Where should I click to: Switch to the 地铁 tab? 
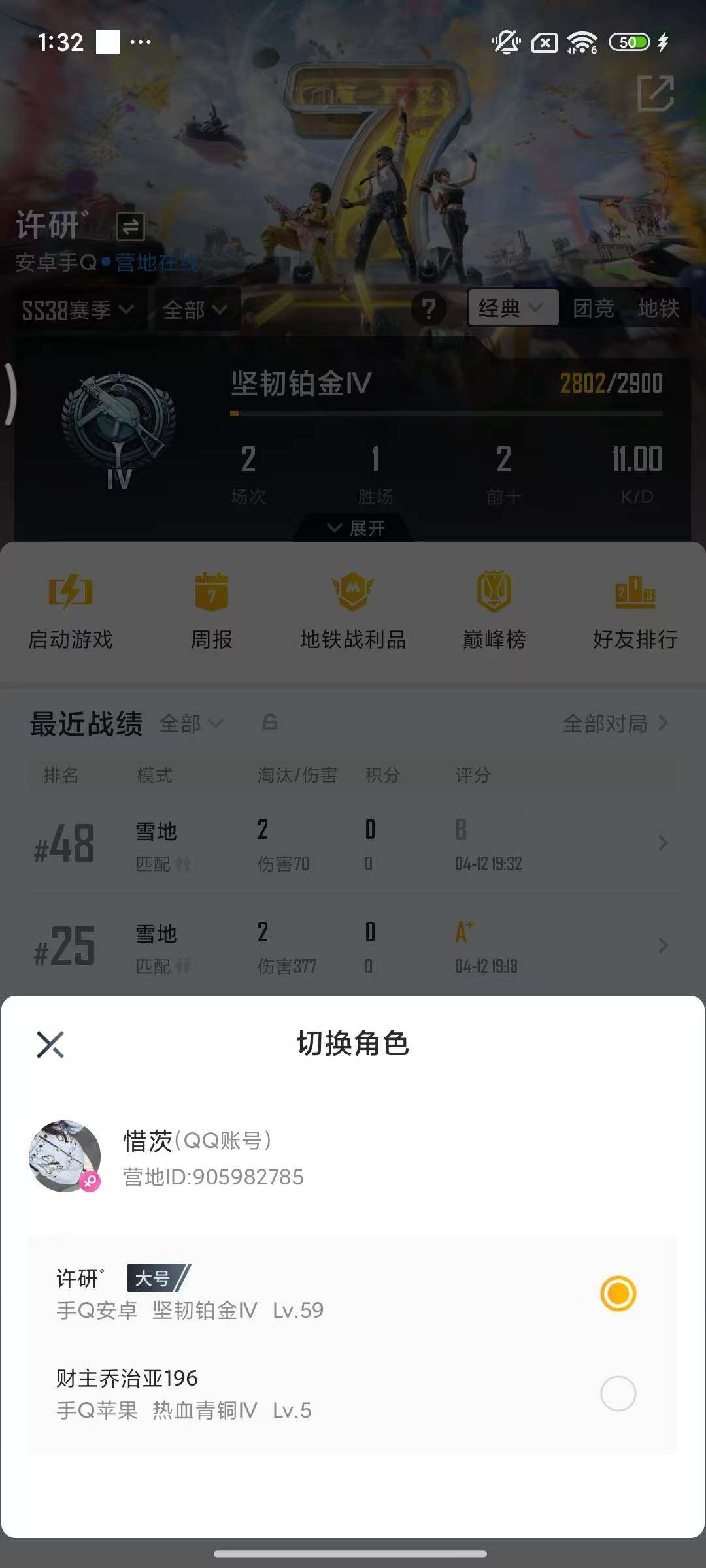(660, 310)
